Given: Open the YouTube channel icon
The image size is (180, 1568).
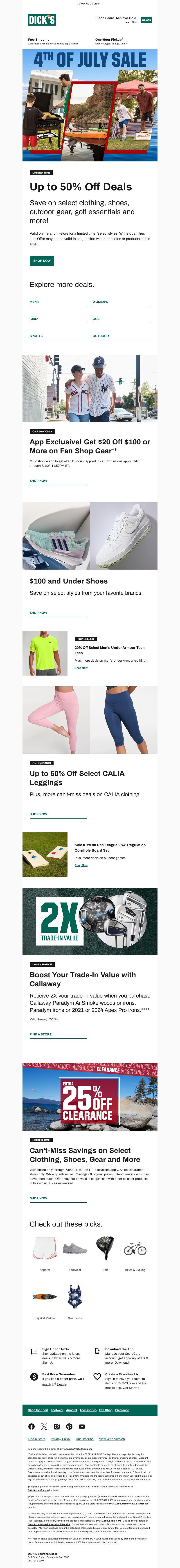Looking at the screenshot, I should [x=82, y=1426].
